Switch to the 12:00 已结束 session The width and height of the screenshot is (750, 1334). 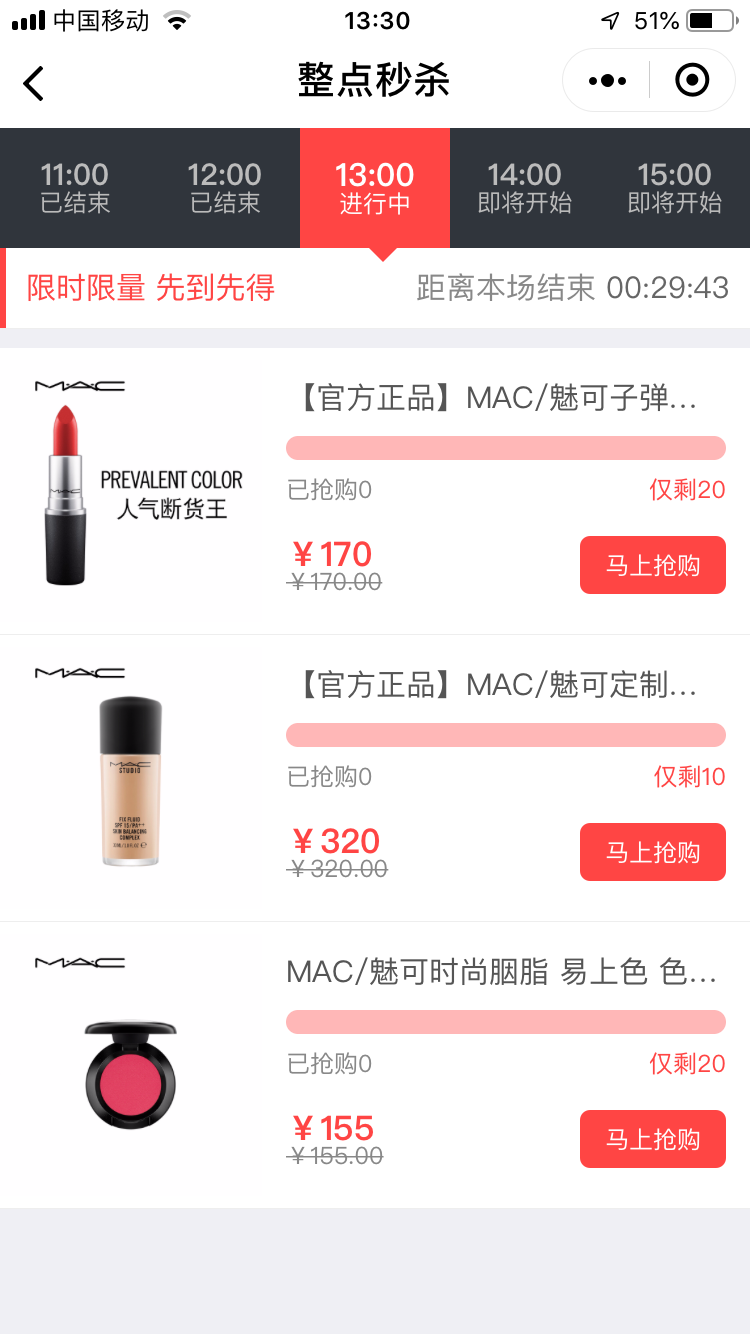[225, 188]
